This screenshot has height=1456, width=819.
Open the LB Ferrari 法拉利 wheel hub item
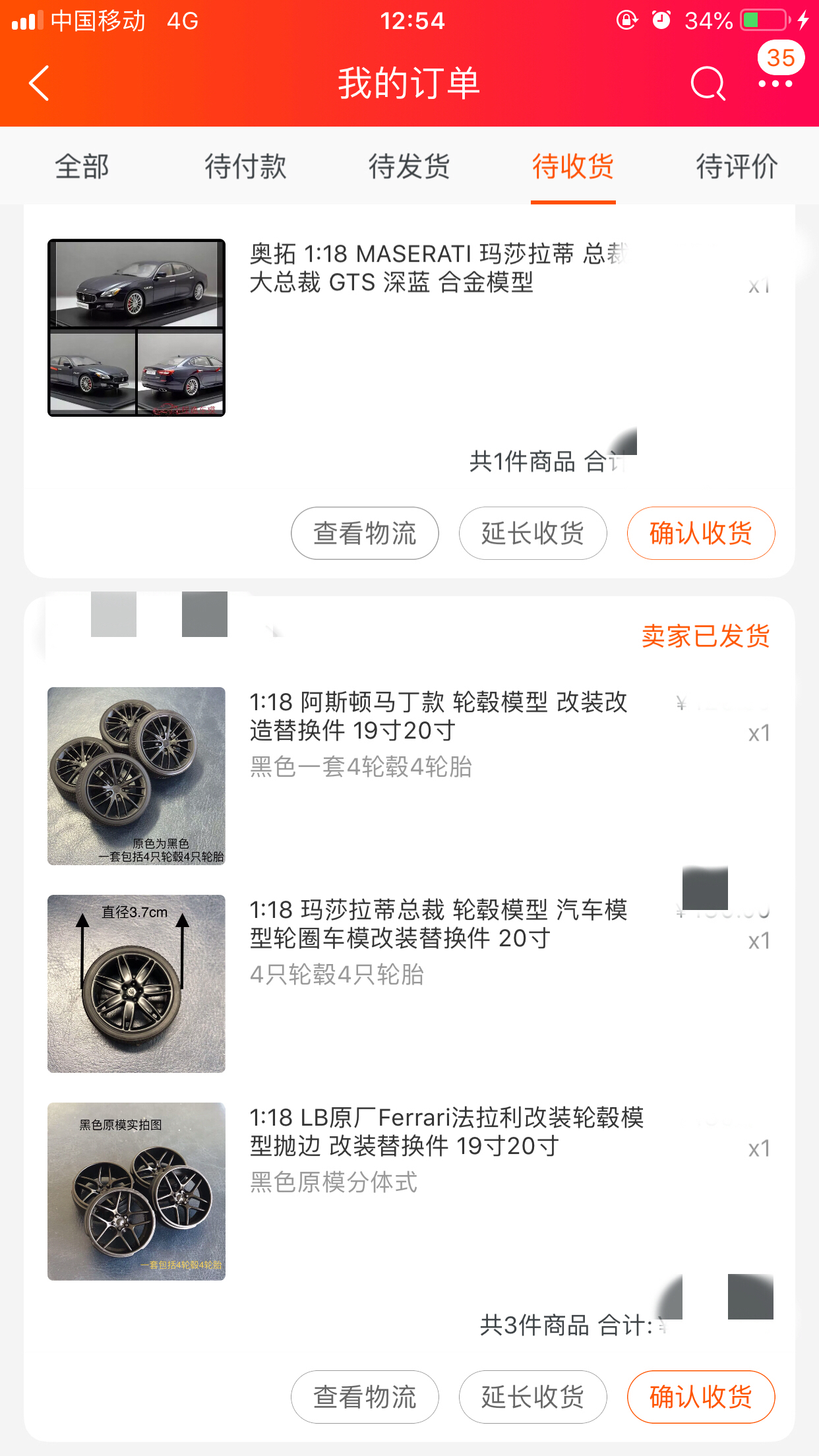(x=446, y=1132)
